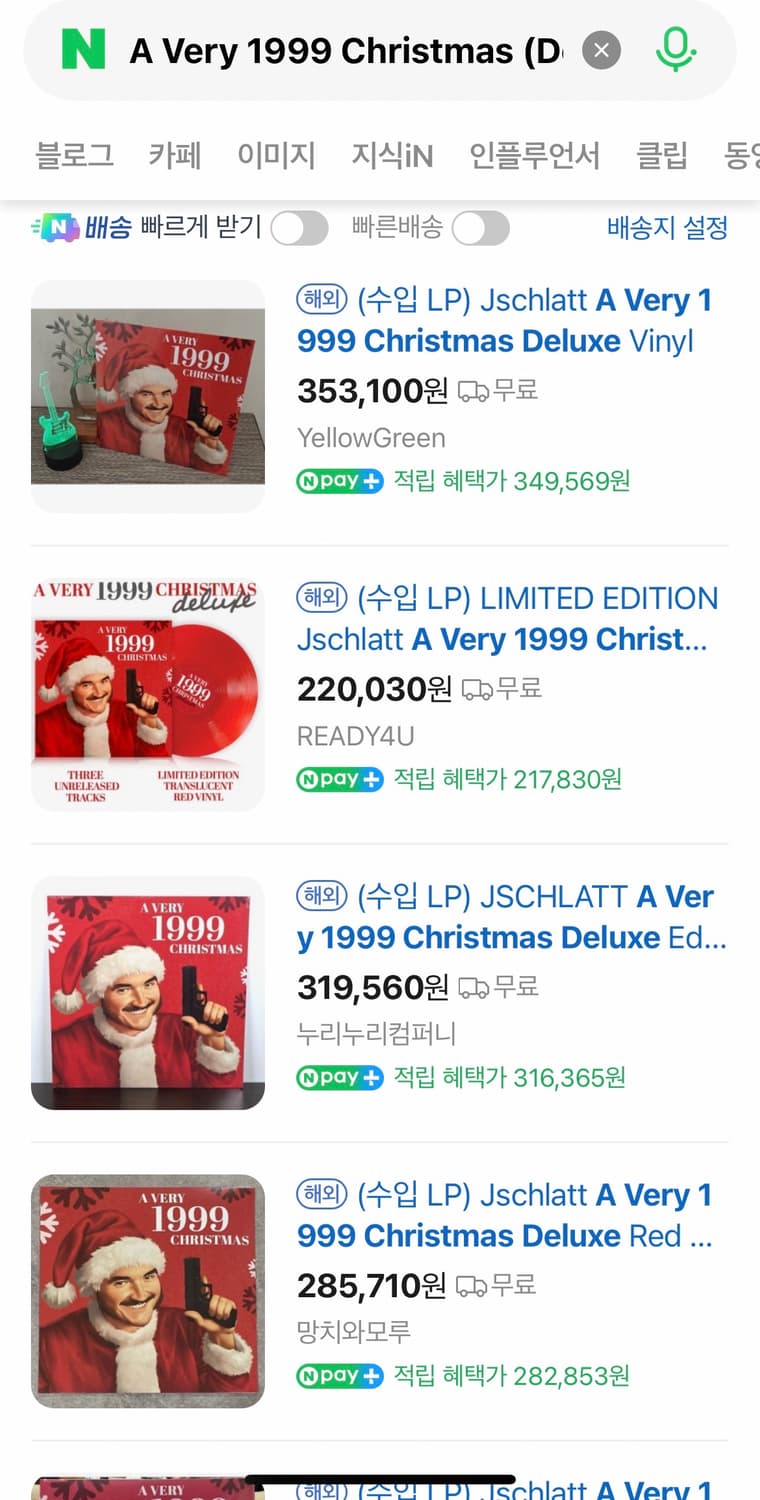
Task: Activate the green microphone voice search icon
Action: coord(675,49)
